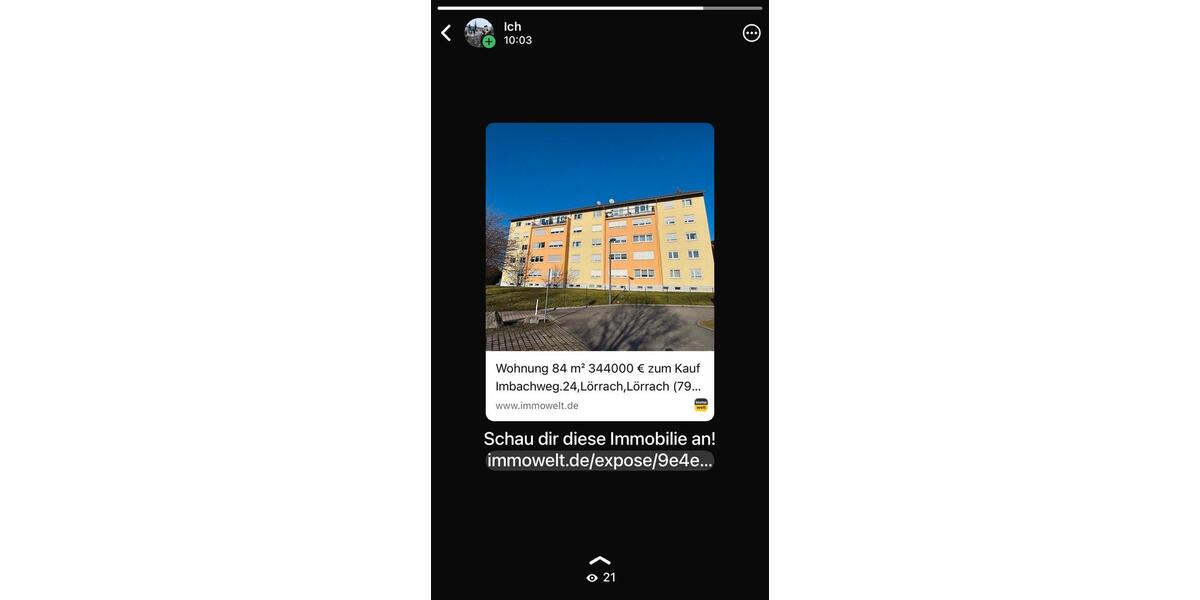
Task: Open the more options menu
Action: (752, 33)
